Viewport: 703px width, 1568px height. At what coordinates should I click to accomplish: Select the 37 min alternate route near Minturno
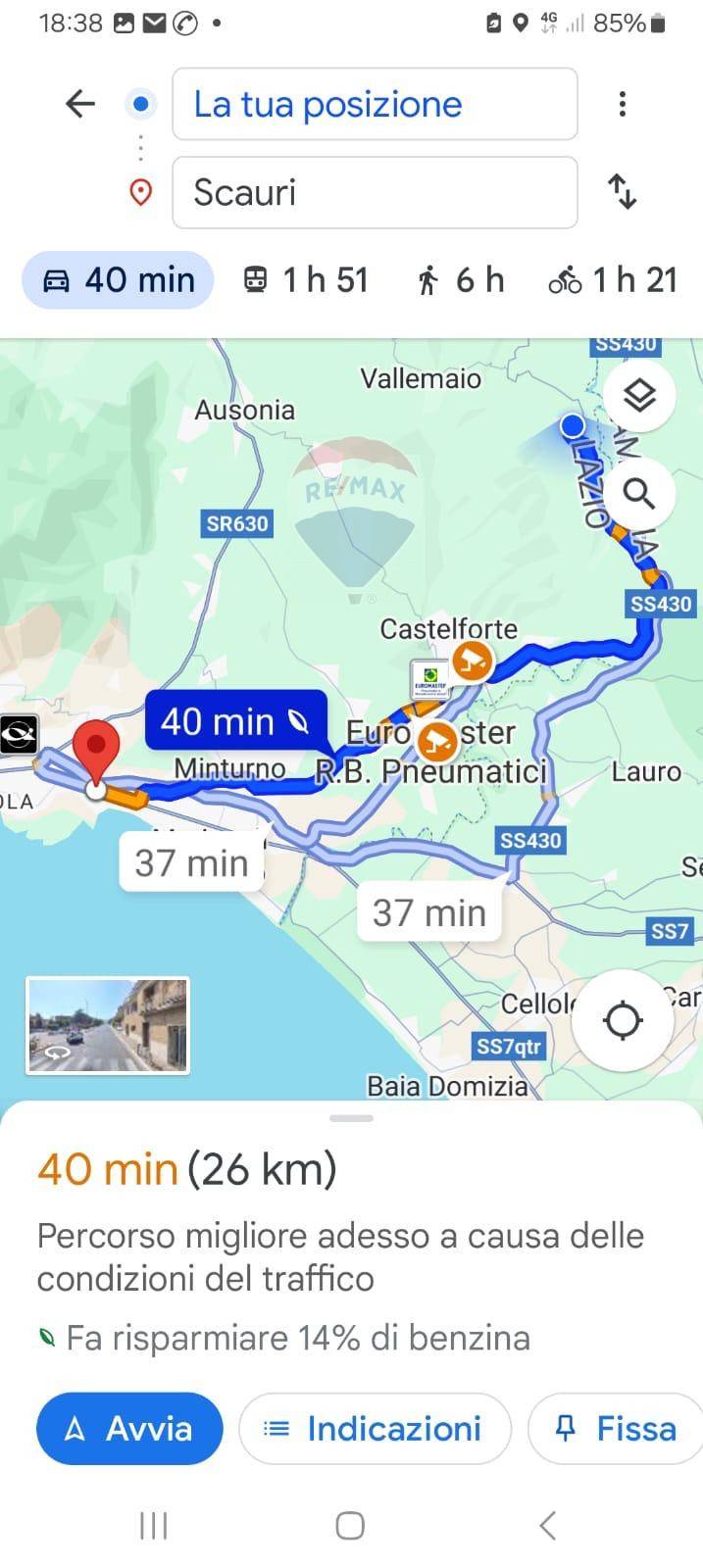pos(191,862)
